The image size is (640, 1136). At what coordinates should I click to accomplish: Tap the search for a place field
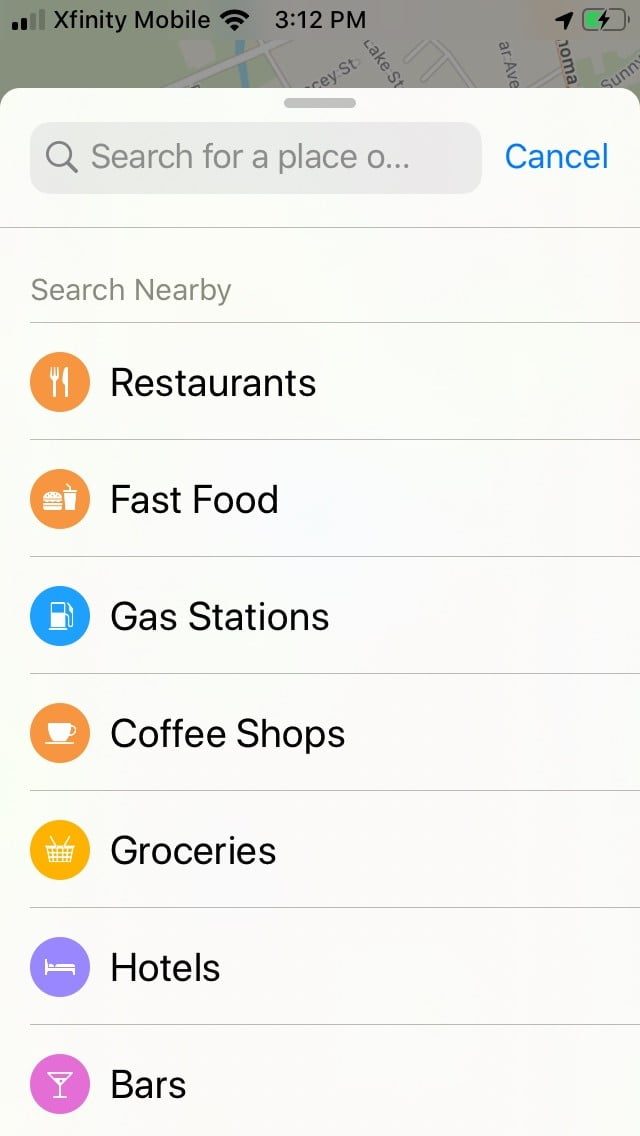pos(255,157)
